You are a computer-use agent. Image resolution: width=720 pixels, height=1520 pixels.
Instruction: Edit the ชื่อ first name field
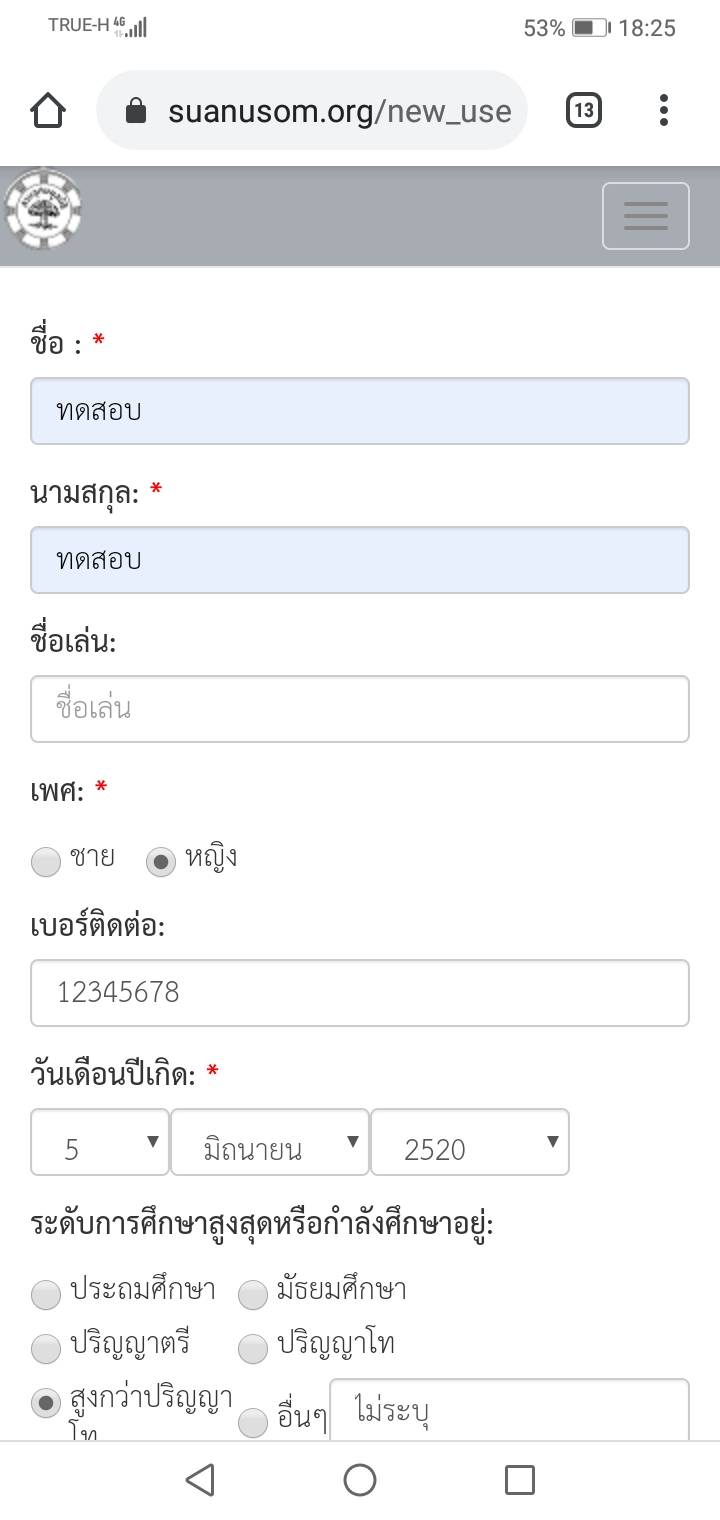pyautogui.click(x=360, y=411)
